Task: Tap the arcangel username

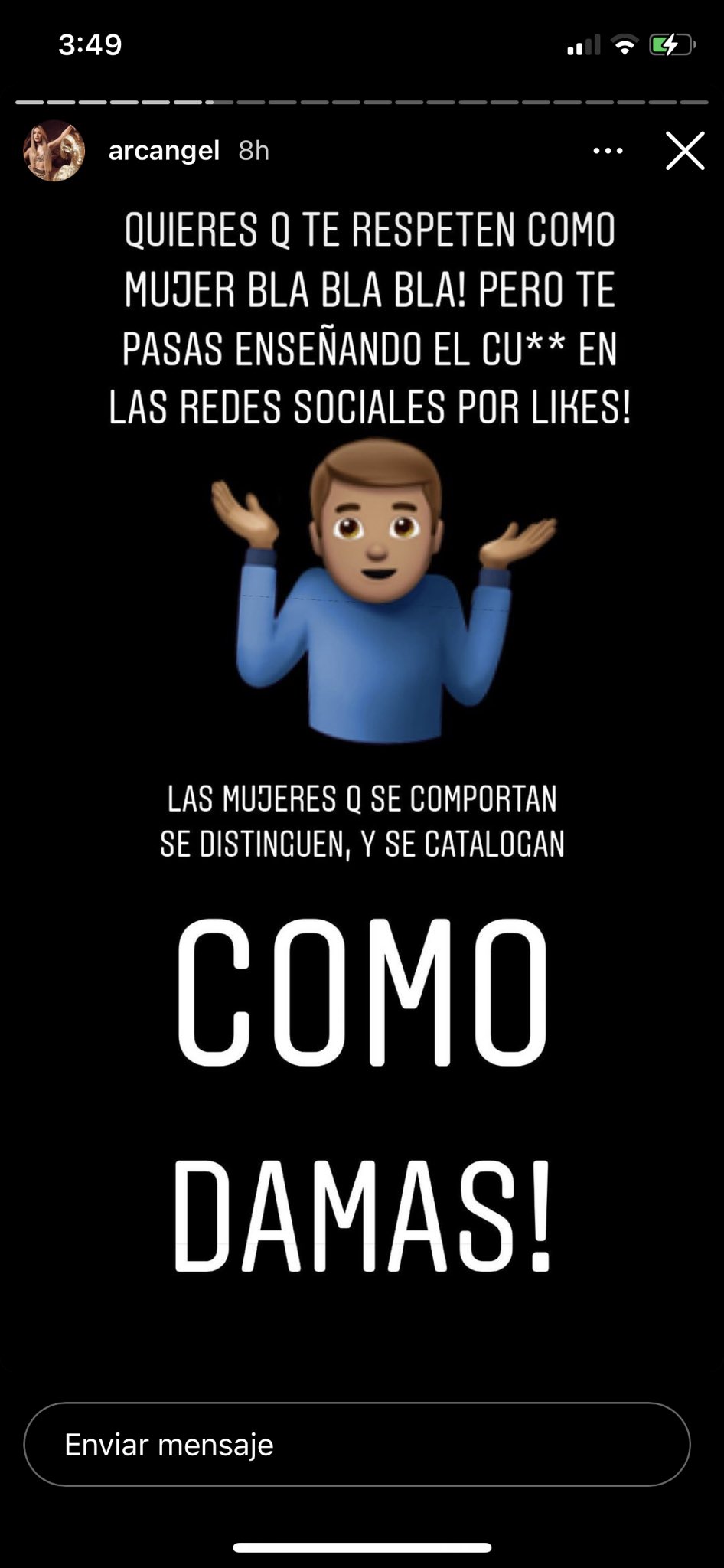Action: click(x=164, y=151)
